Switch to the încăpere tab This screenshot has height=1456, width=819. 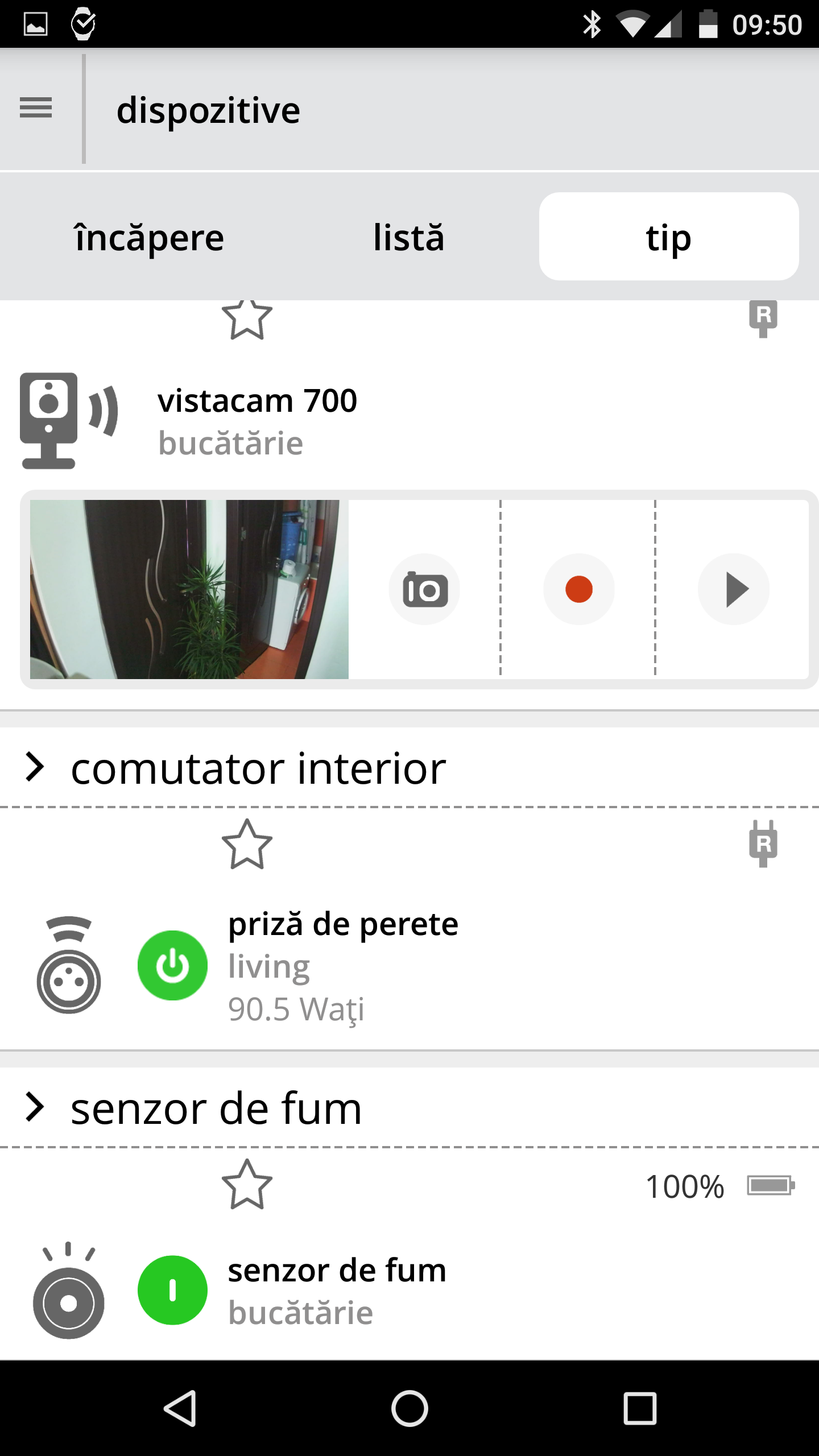(x=150, y=237)
